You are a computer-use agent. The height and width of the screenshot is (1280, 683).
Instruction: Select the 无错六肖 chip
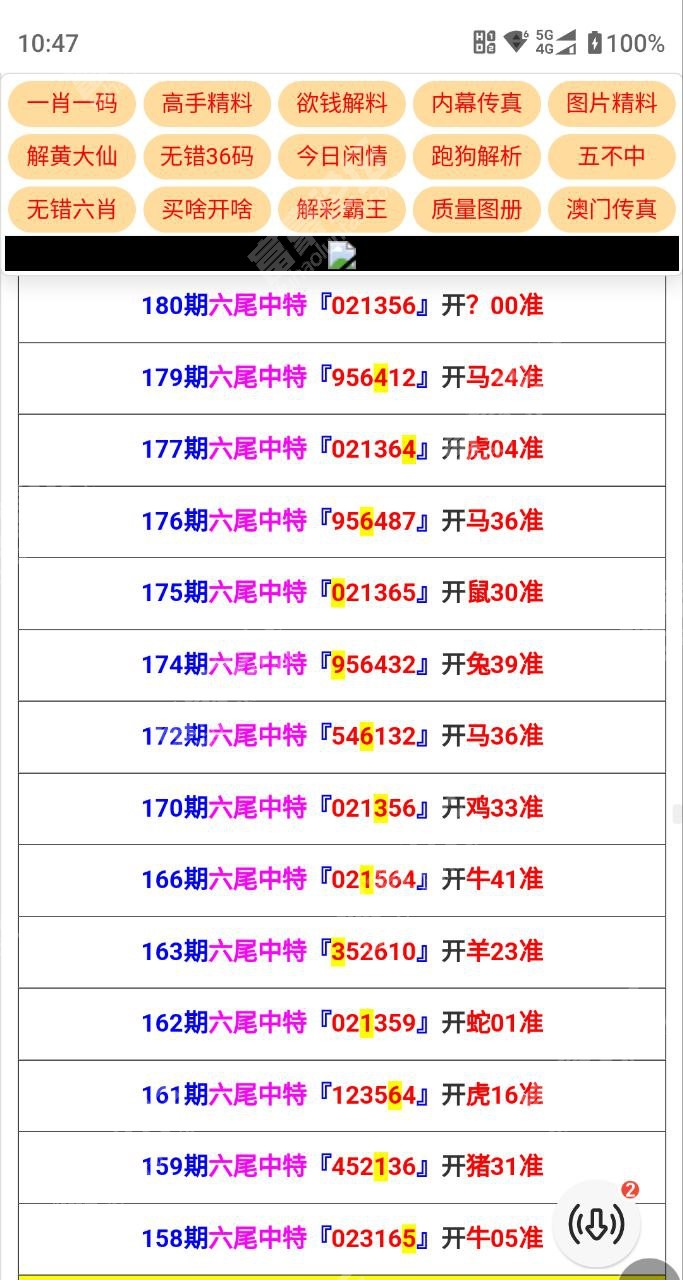click(x=71, y=209)
